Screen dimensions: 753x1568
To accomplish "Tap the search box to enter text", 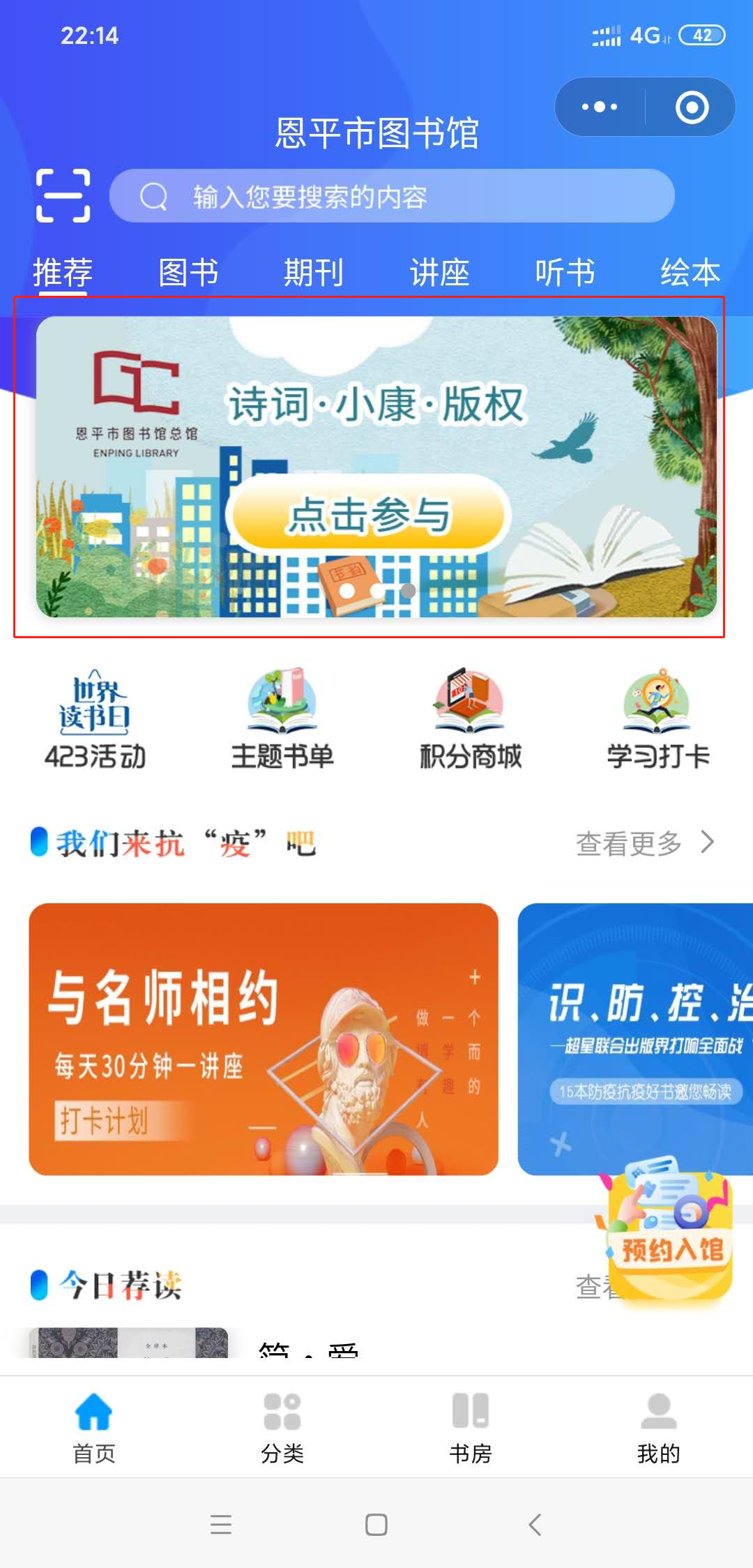I will click(x=390, y=197).
